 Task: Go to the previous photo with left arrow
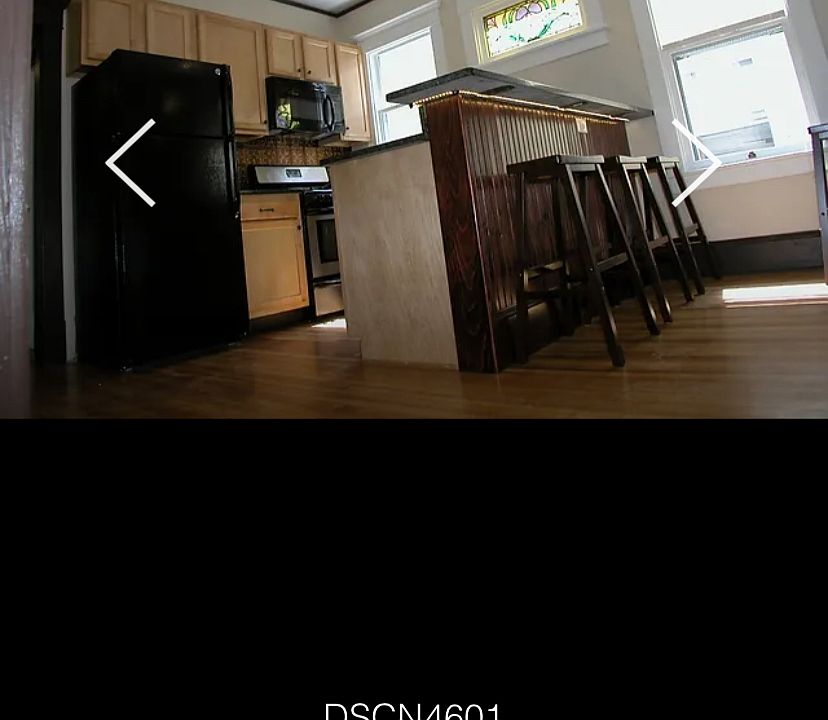(130, 163)
